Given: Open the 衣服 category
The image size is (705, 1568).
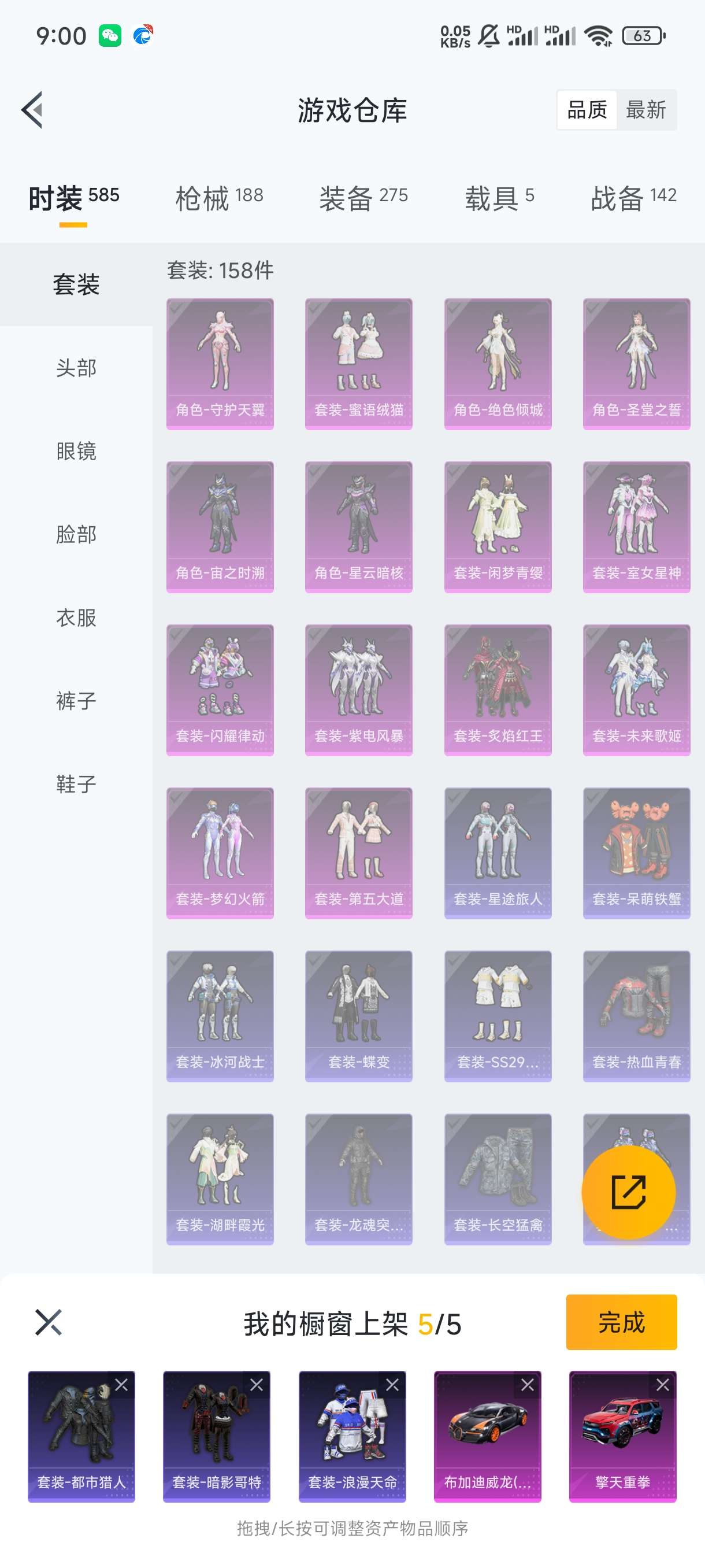Looking at the screenshot, I should pyautogui.click(x=76, y=617).
